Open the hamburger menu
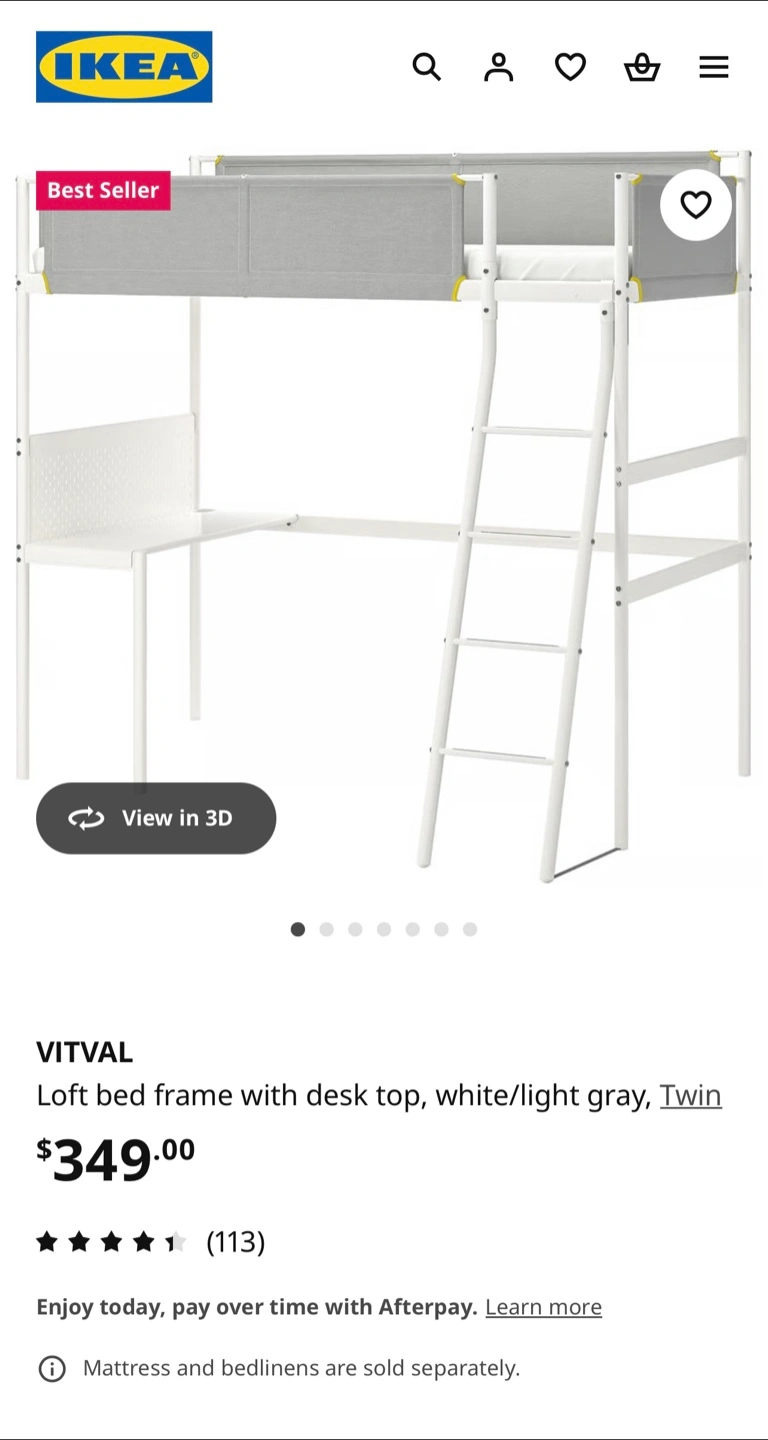Viewport: 768px width, 1440px height. click(714, 67)
